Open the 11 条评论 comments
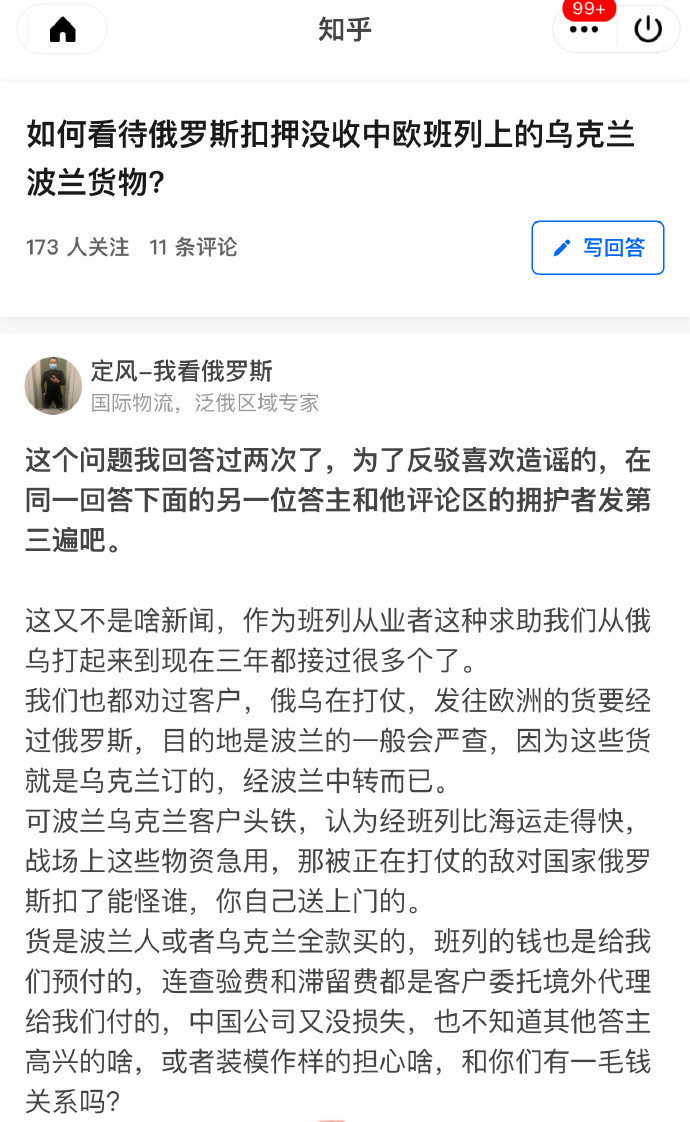690x1122 pixels. click(x=193, y=247)
